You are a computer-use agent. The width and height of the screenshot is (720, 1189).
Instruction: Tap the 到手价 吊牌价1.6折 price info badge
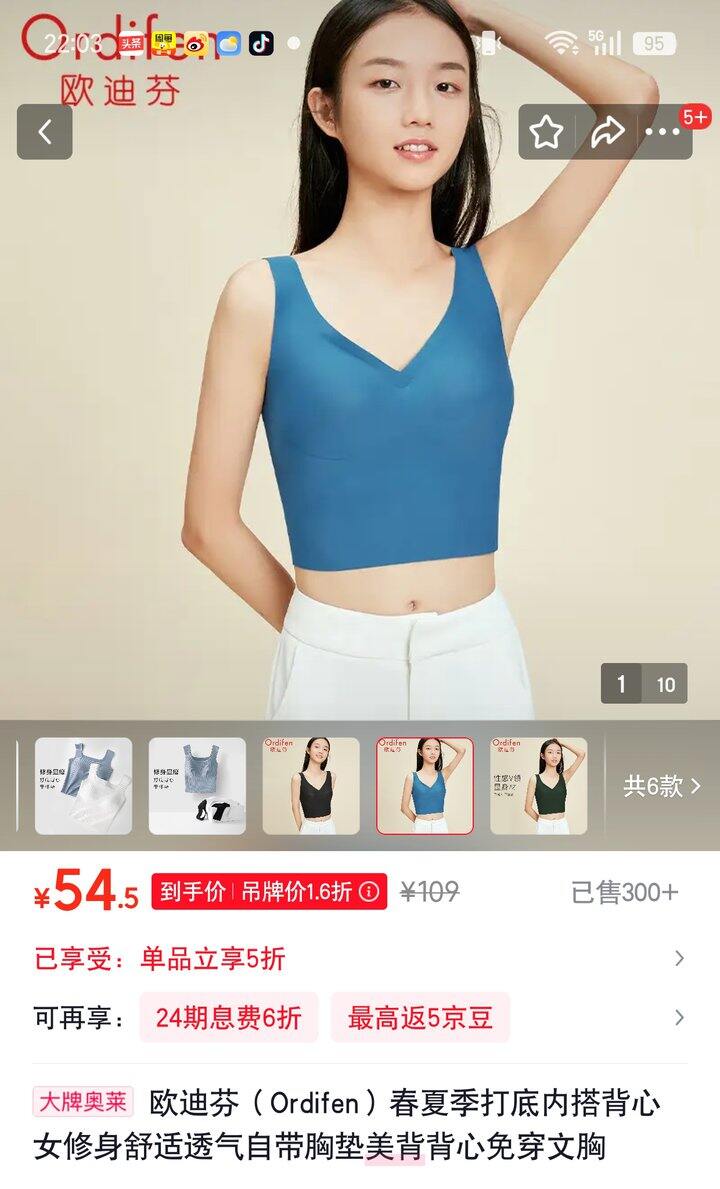(269, 891)
